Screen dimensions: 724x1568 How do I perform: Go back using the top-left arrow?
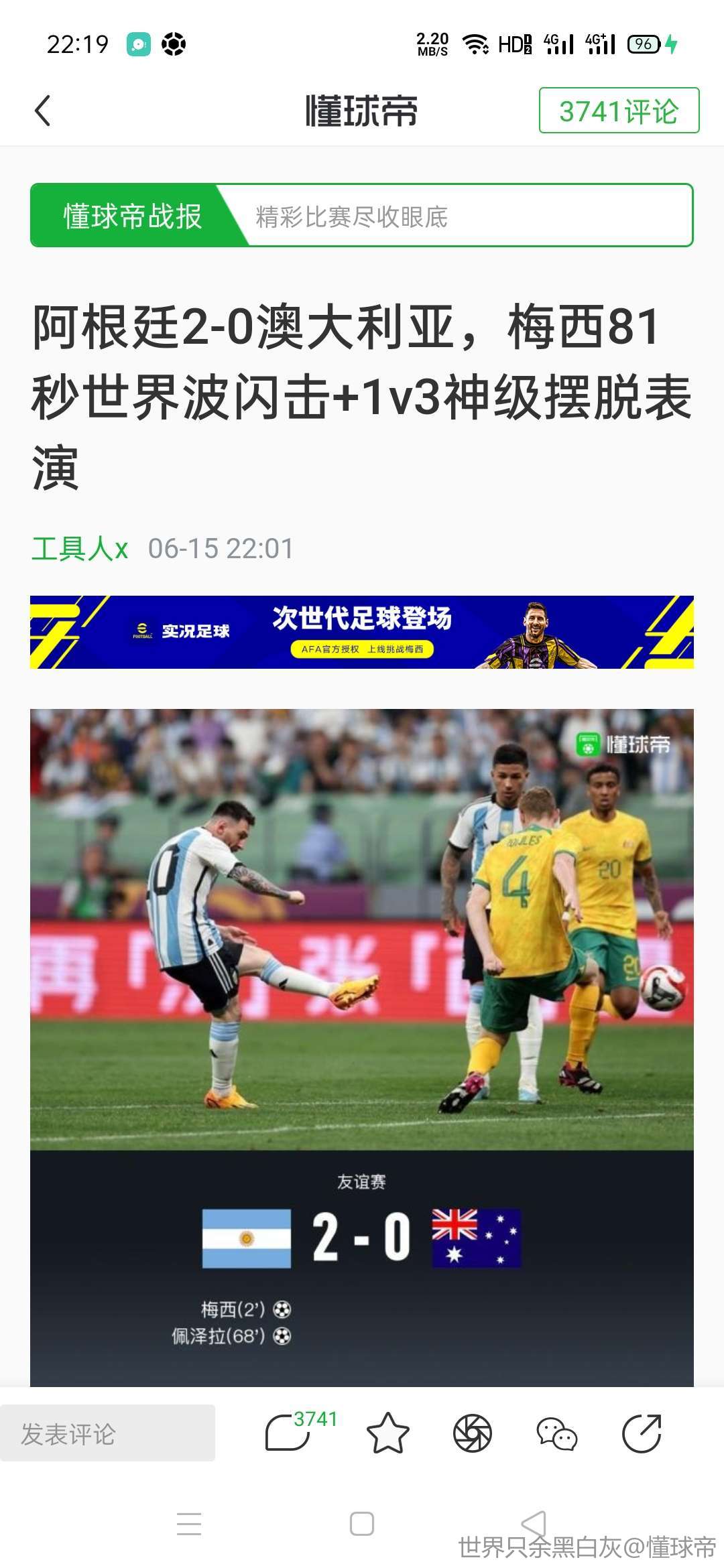[42, 111]
